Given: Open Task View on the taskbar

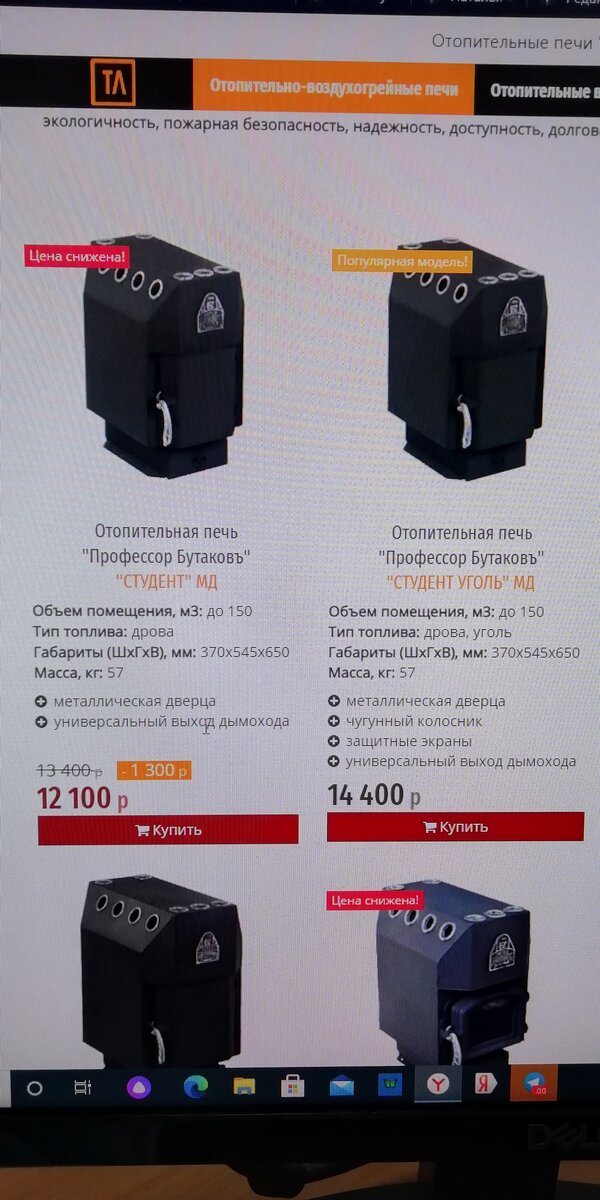Looking at the screenshot, I should tap(83, 1088).
